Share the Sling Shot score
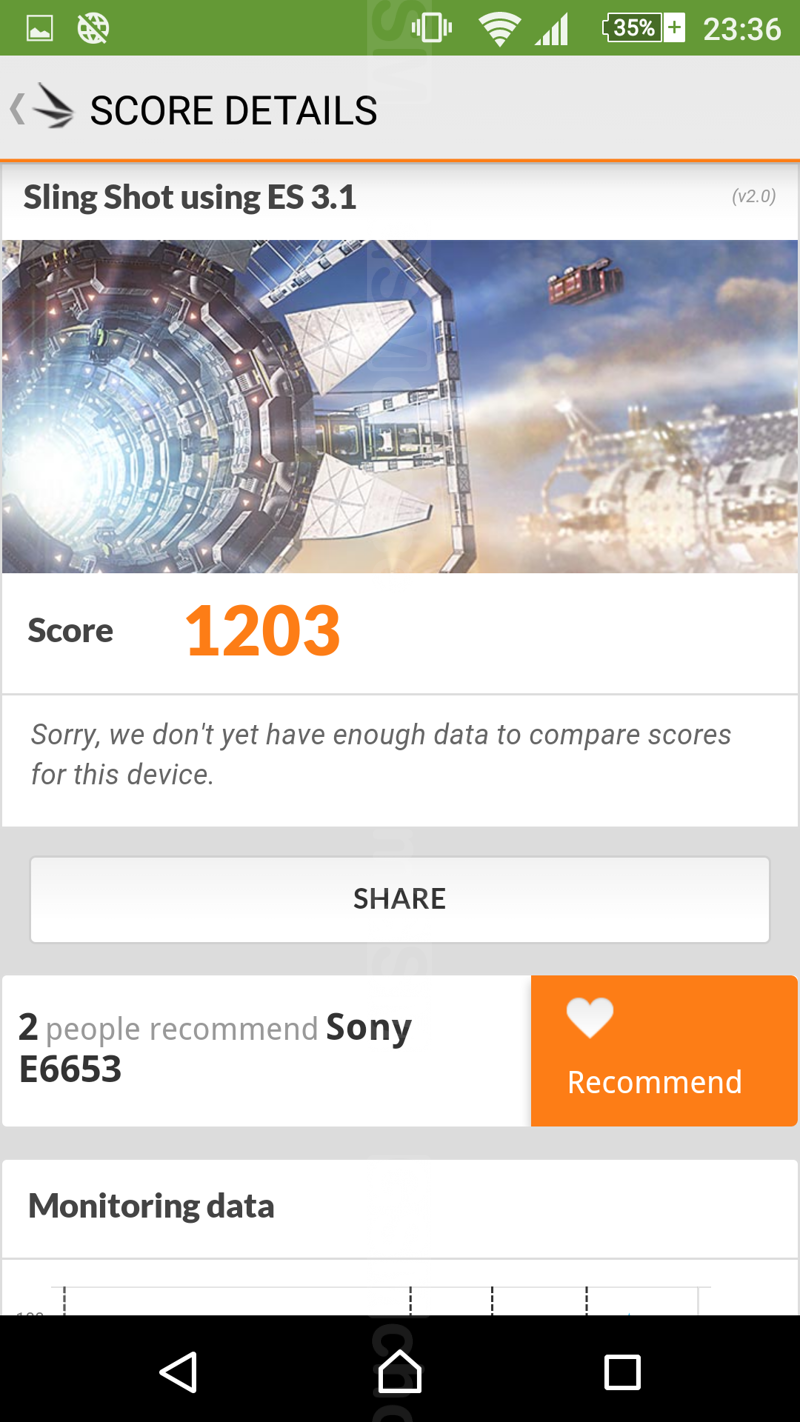 [400, 899]
